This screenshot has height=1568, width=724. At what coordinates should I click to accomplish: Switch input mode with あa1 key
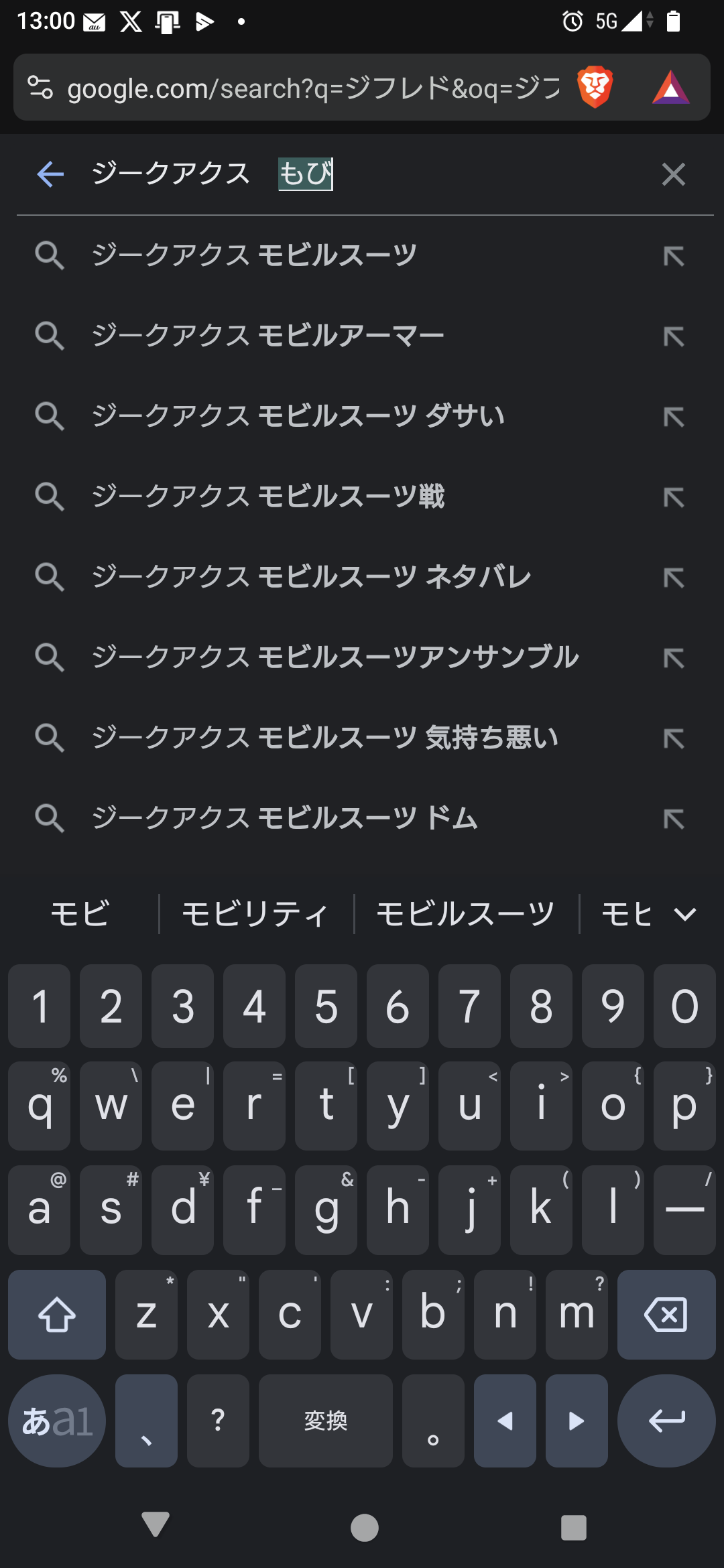pos(57,1421)
